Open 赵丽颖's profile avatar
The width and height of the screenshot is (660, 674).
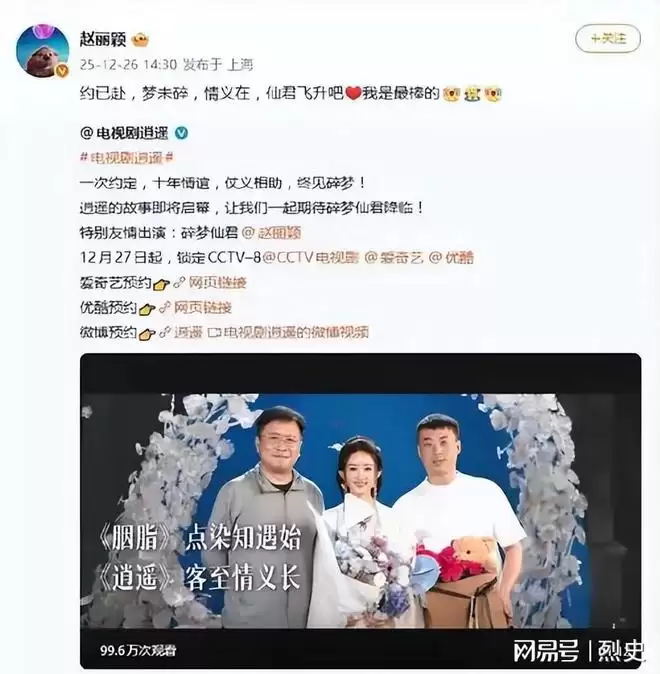[x=43, y=50]
